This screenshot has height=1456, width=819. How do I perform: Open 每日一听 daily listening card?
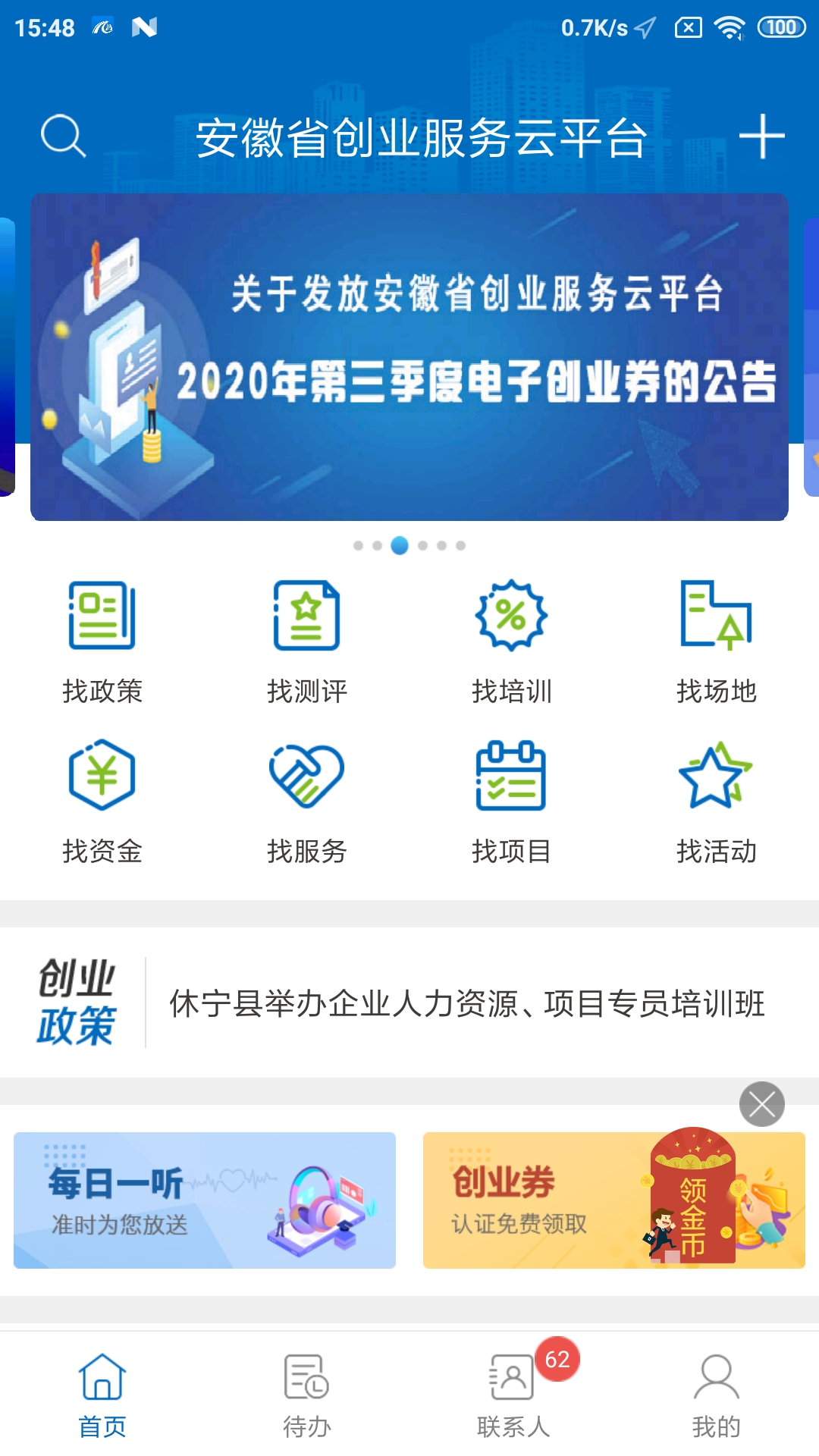point(205,1200)
